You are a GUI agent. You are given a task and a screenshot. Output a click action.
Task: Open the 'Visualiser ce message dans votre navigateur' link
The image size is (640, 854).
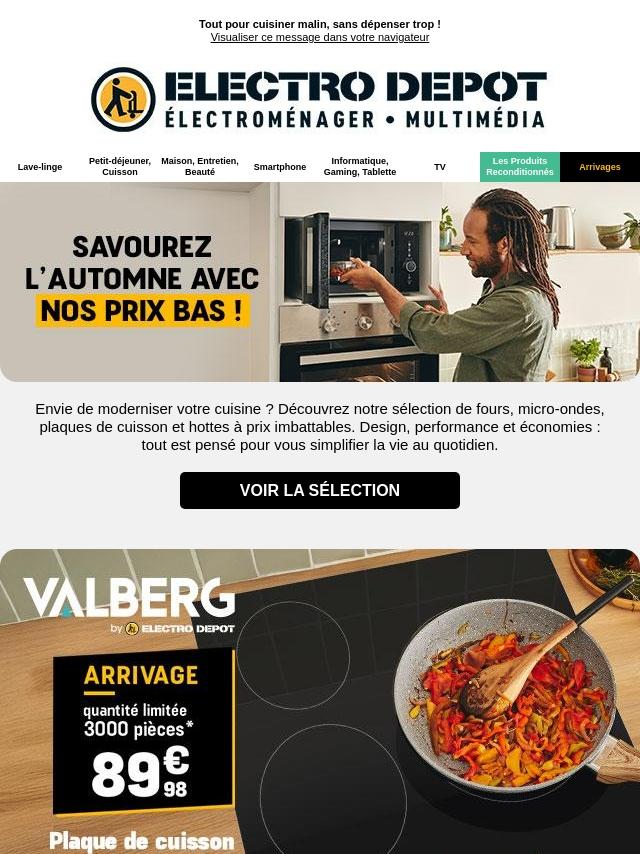(x=320, y=38)
